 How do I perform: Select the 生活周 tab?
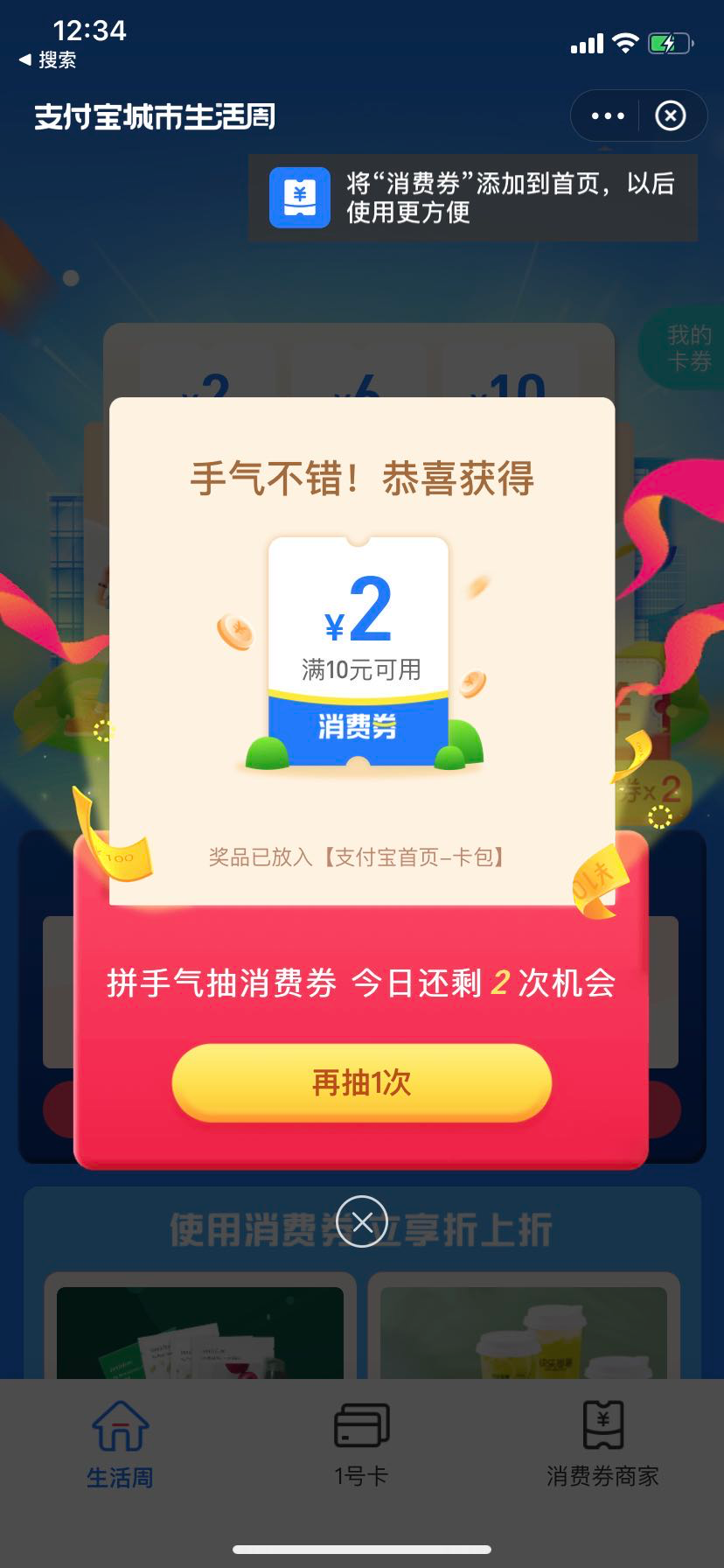pos(120,1444)
